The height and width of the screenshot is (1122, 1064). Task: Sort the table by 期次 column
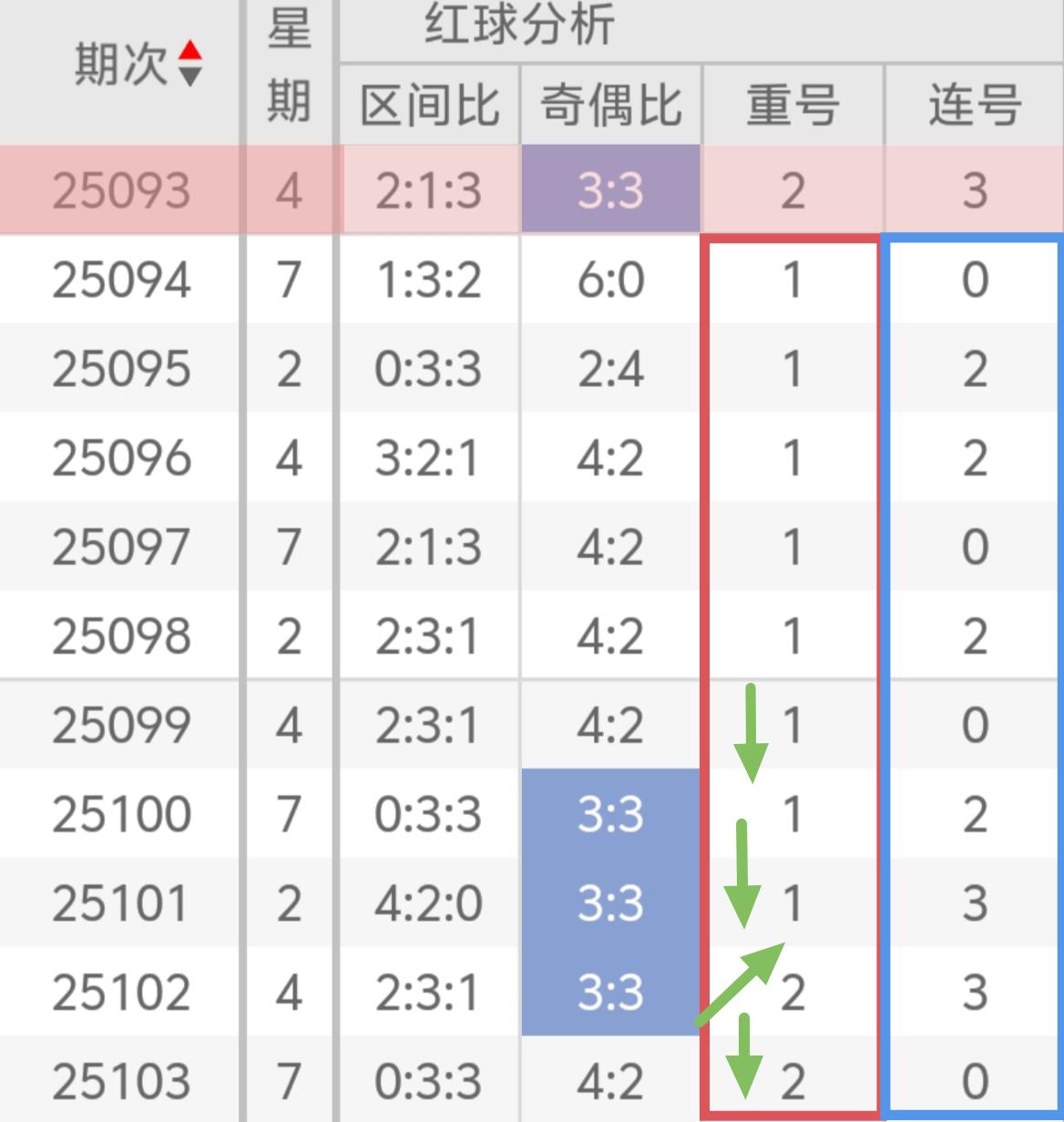pyautogui.click(x=189, y=64)
